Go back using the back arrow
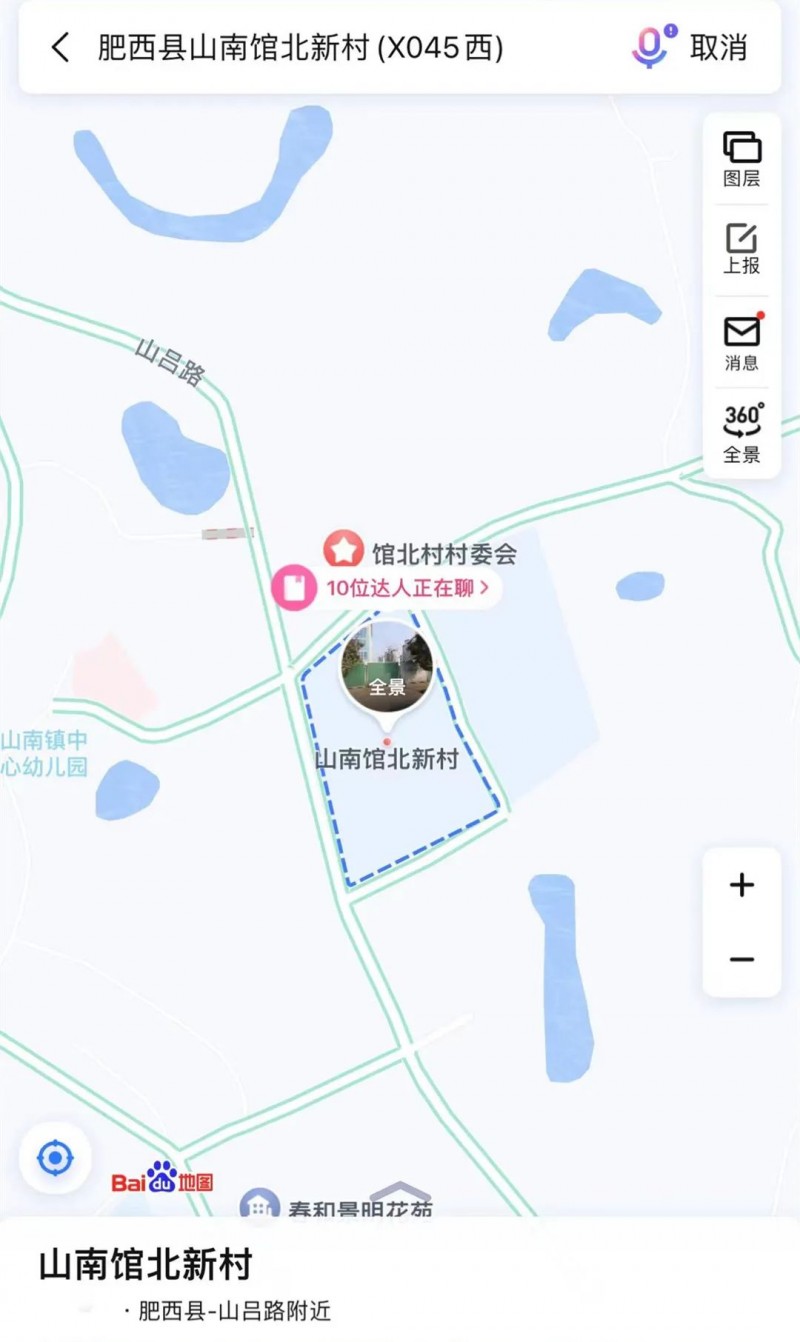The height and width of the screenshot is (1342, 800). [61, 47]
